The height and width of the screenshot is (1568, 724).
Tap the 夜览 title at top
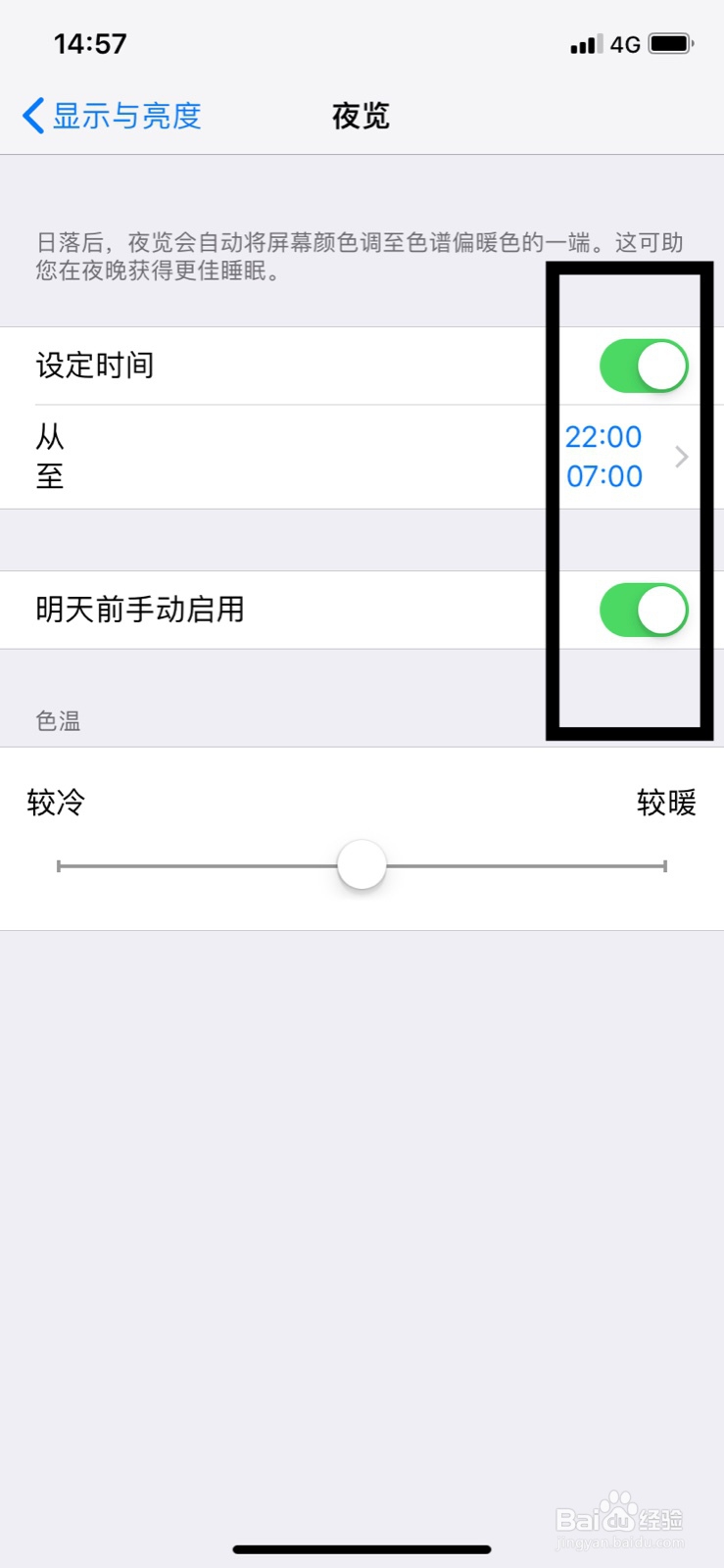point(360,116)
